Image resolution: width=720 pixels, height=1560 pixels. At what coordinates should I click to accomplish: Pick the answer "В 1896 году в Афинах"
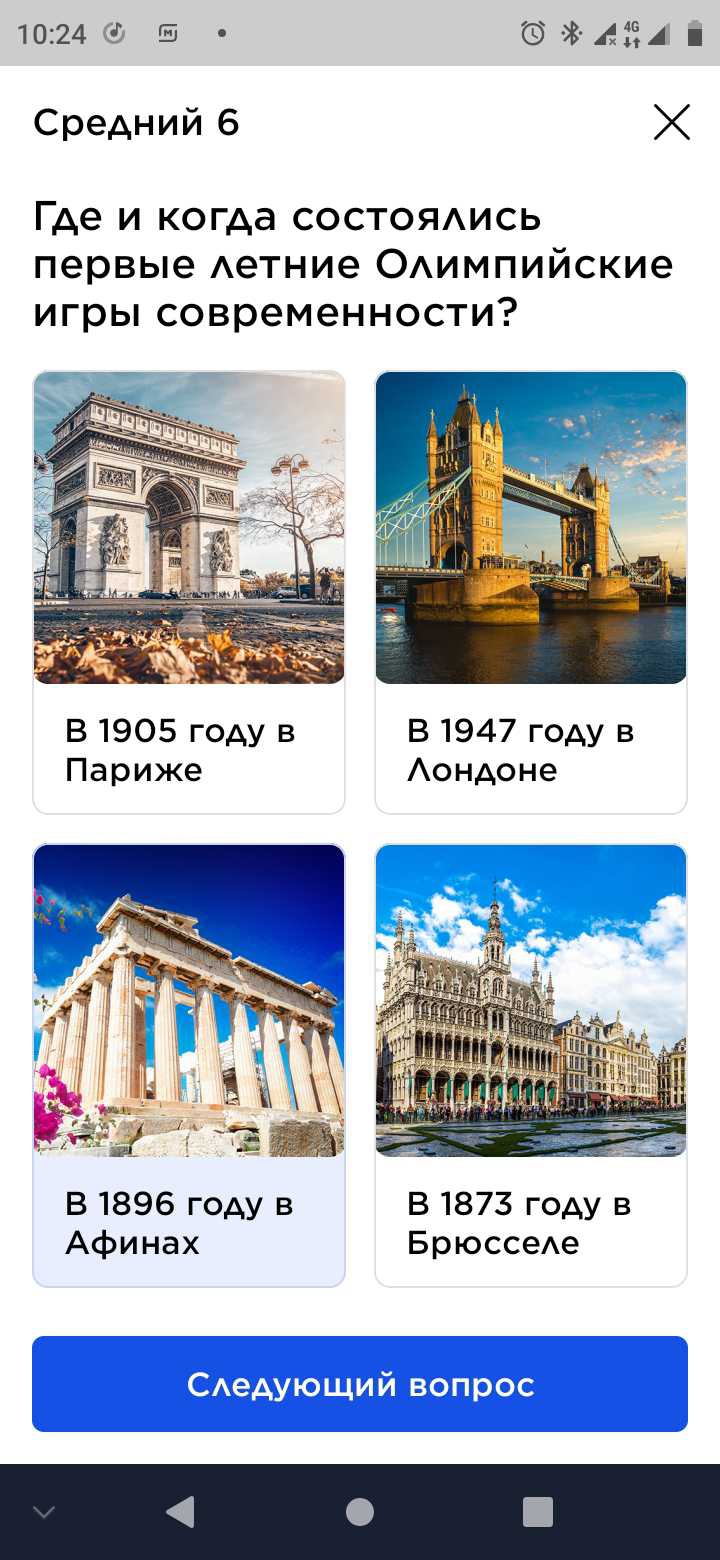189,1065
